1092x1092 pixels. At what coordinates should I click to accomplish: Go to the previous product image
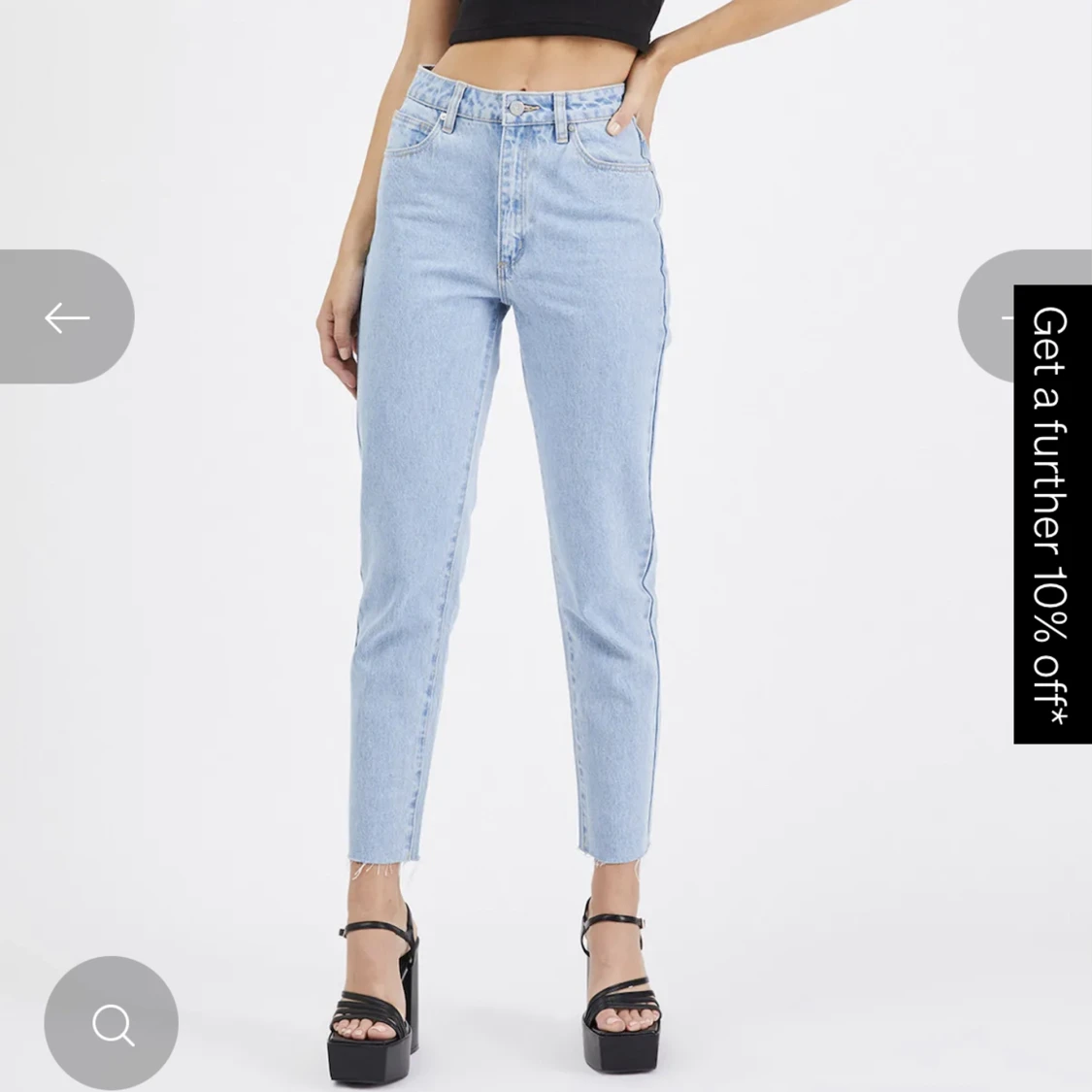[x=66, y=316]
